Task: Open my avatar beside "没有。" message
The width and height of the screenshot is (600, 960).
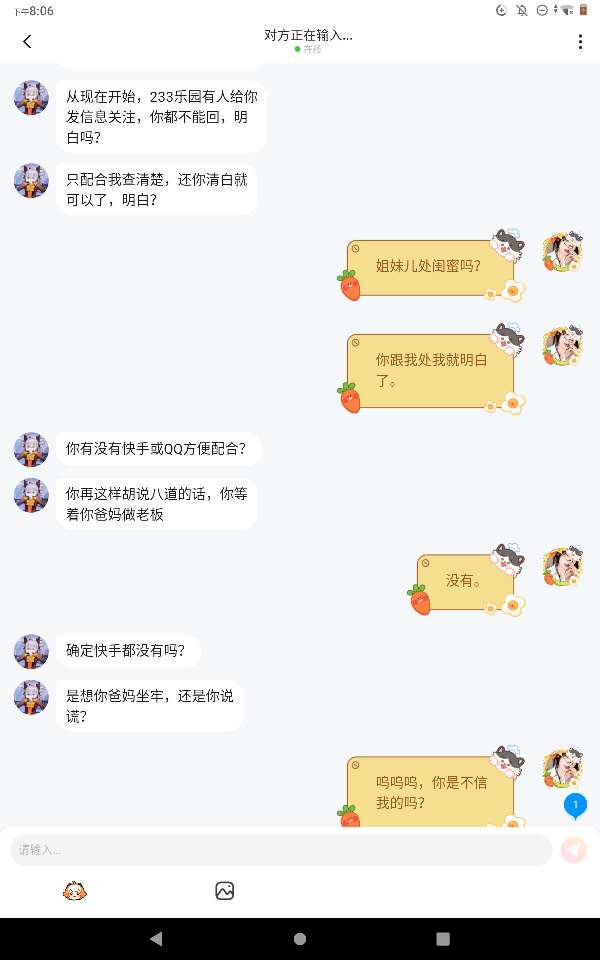Action: [x=563, y=566]
